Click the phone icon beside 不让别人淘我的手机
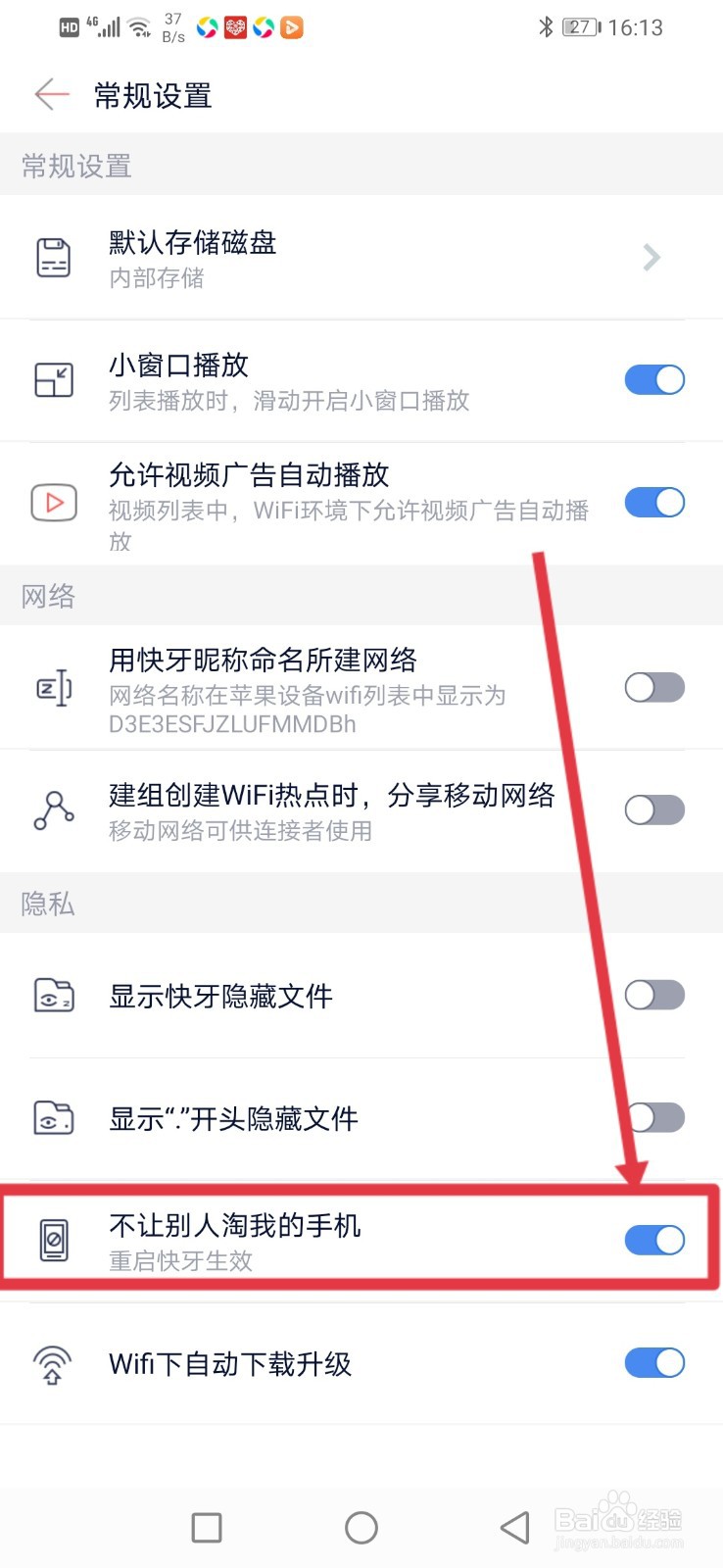 (54, 1240)
